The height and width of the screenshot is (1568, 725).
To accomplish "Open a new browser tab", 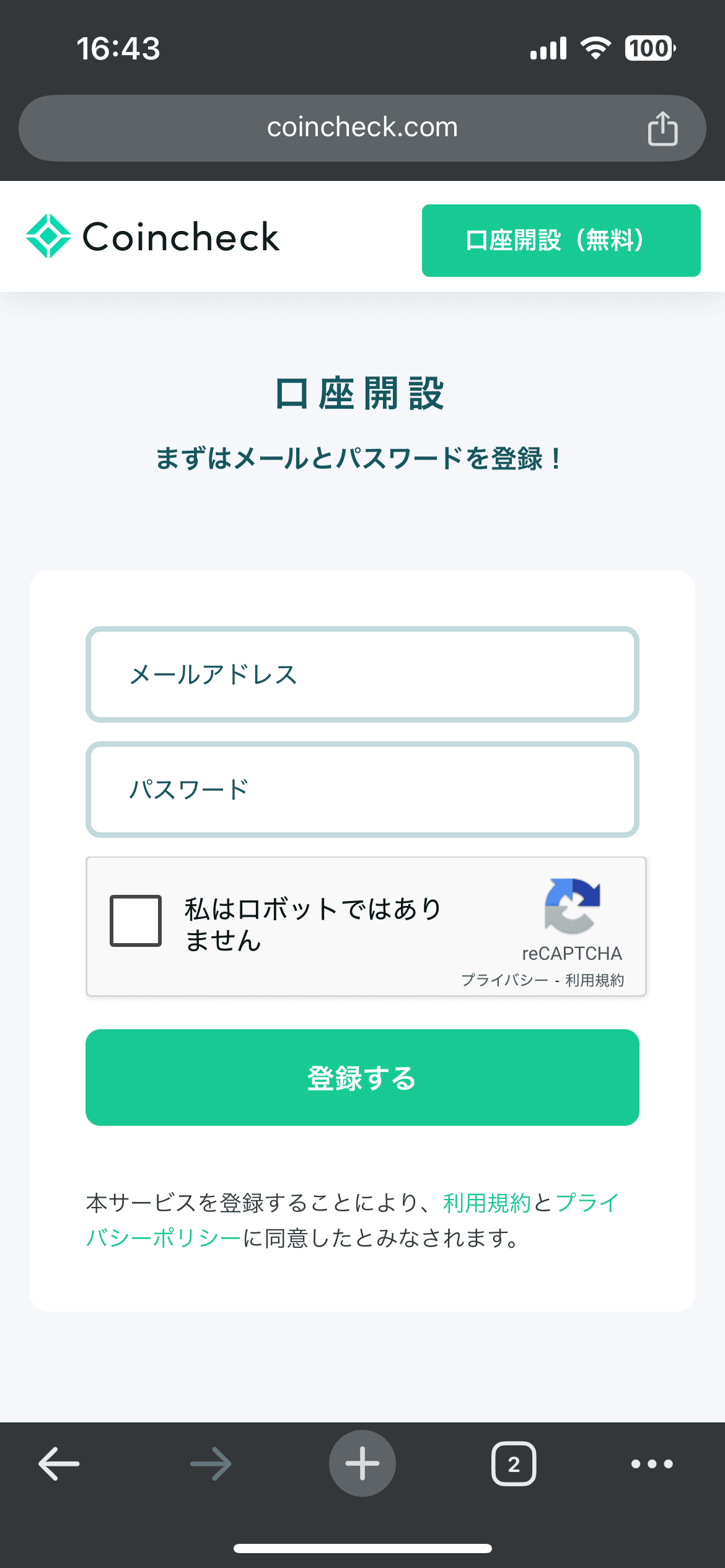I will click(362, 1464).
